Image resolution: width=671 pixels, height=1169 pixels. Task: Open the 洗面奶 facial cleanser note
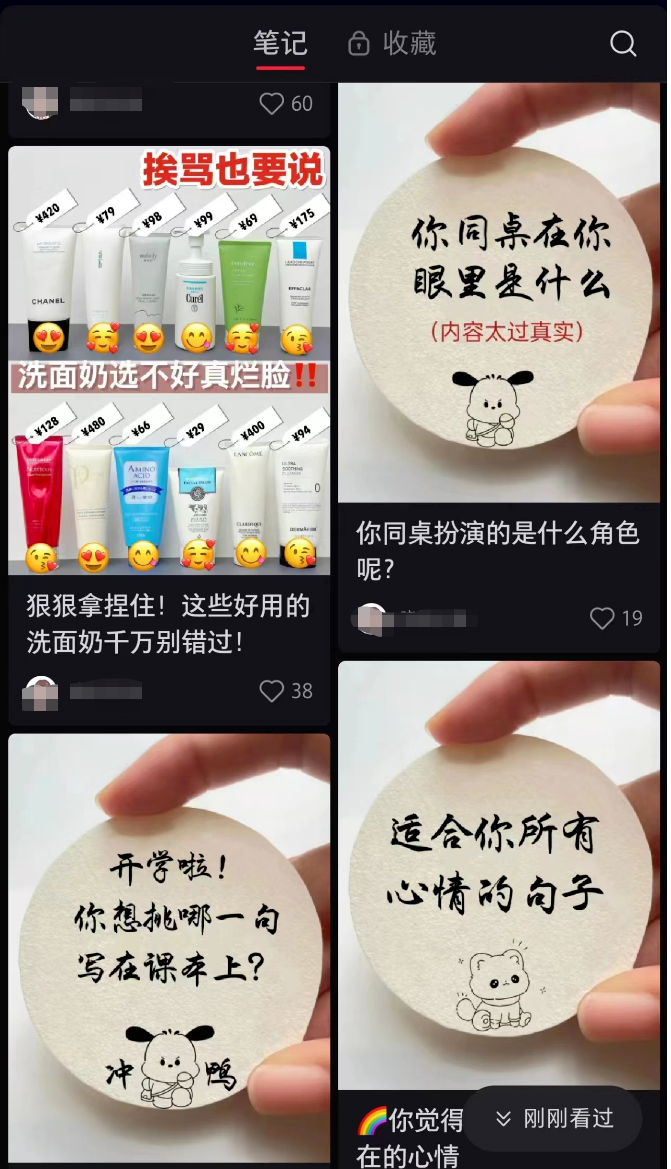tap(169, 360)
